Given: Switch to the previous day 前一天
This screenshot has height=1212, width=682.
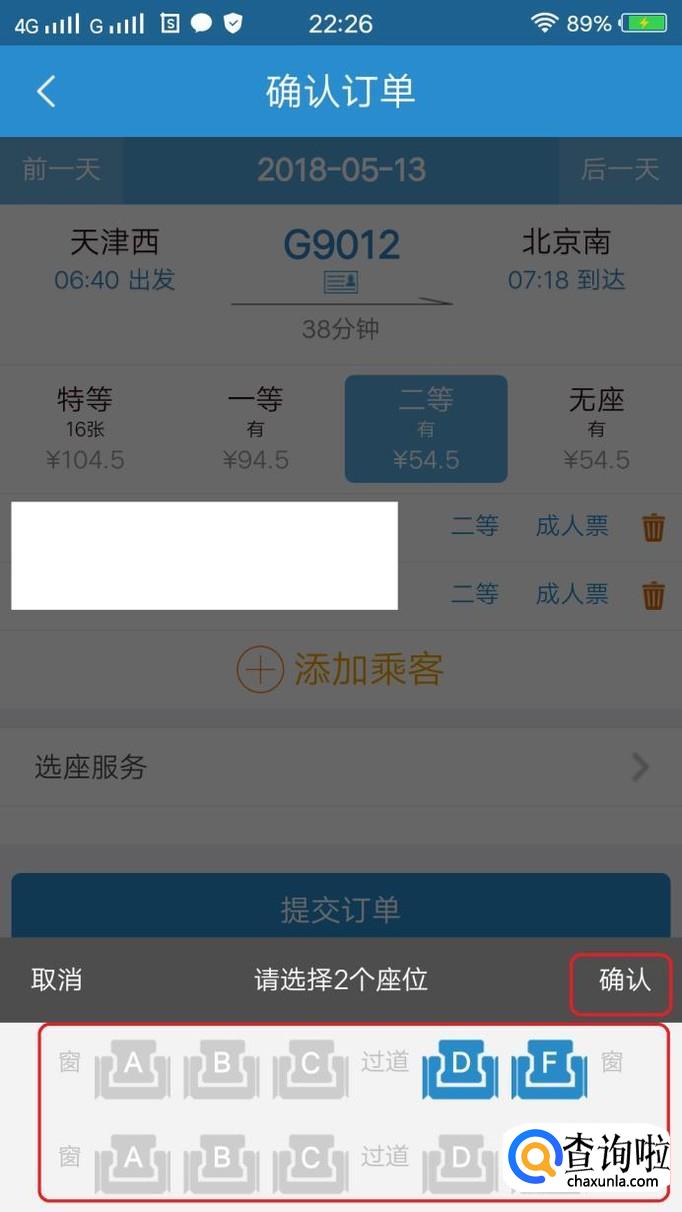Looking at the screenshot, I should [62, 169].
